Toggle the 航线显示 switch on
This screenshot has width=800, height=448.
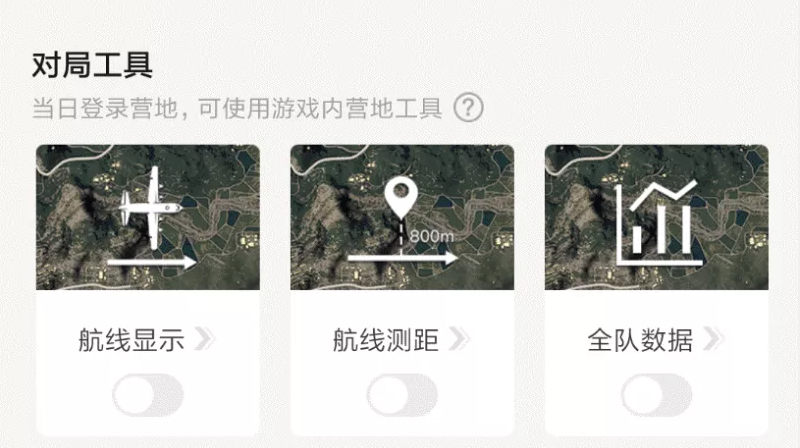(x=148, y=395)
